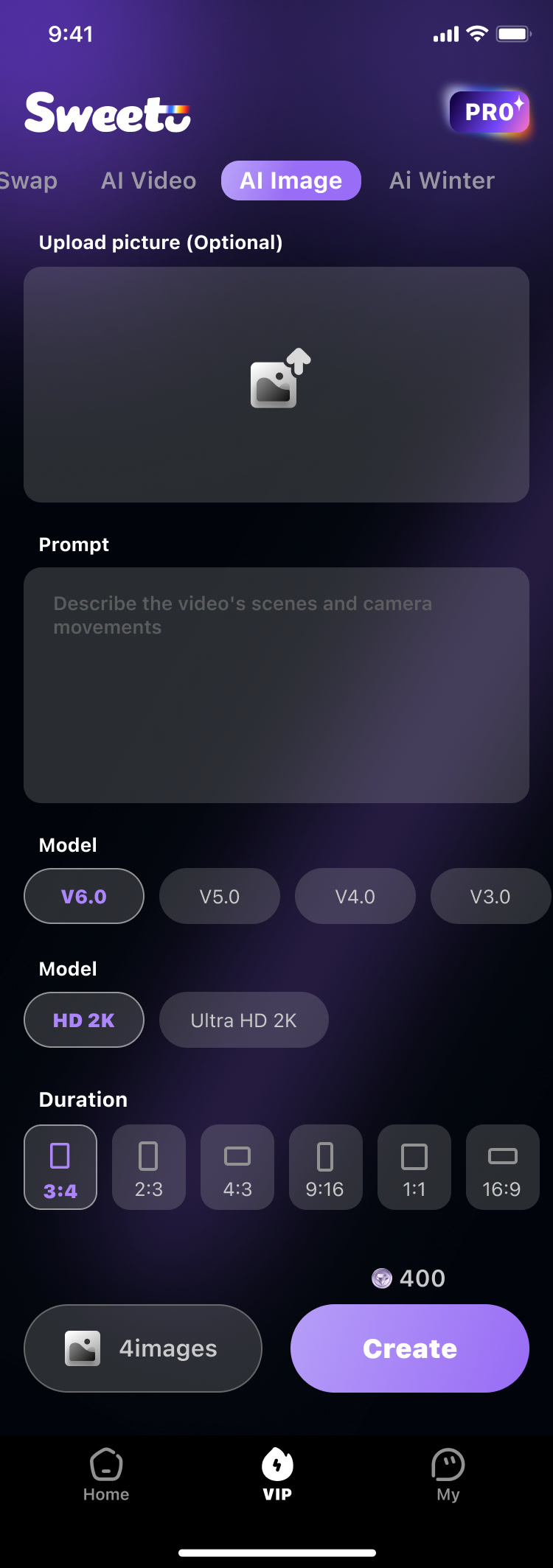Select model V5.0
The width and height of the screenshot is (553, 1568).
pyautogui.click(x=220, y=896)
